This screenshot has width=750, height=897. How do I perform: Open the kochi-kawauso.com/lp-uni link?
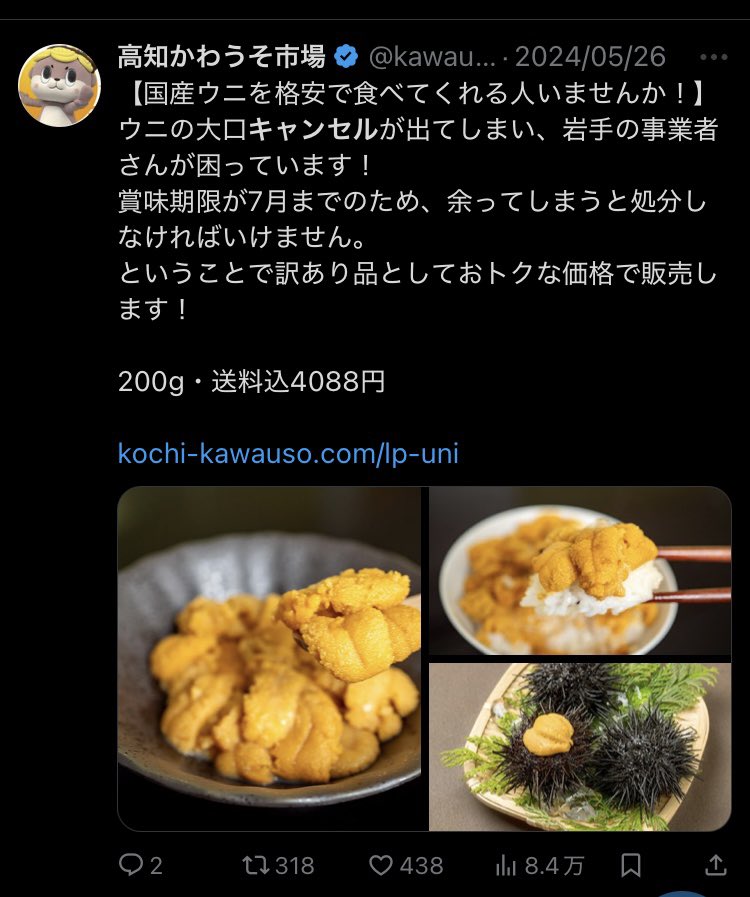tap(288, 453)
